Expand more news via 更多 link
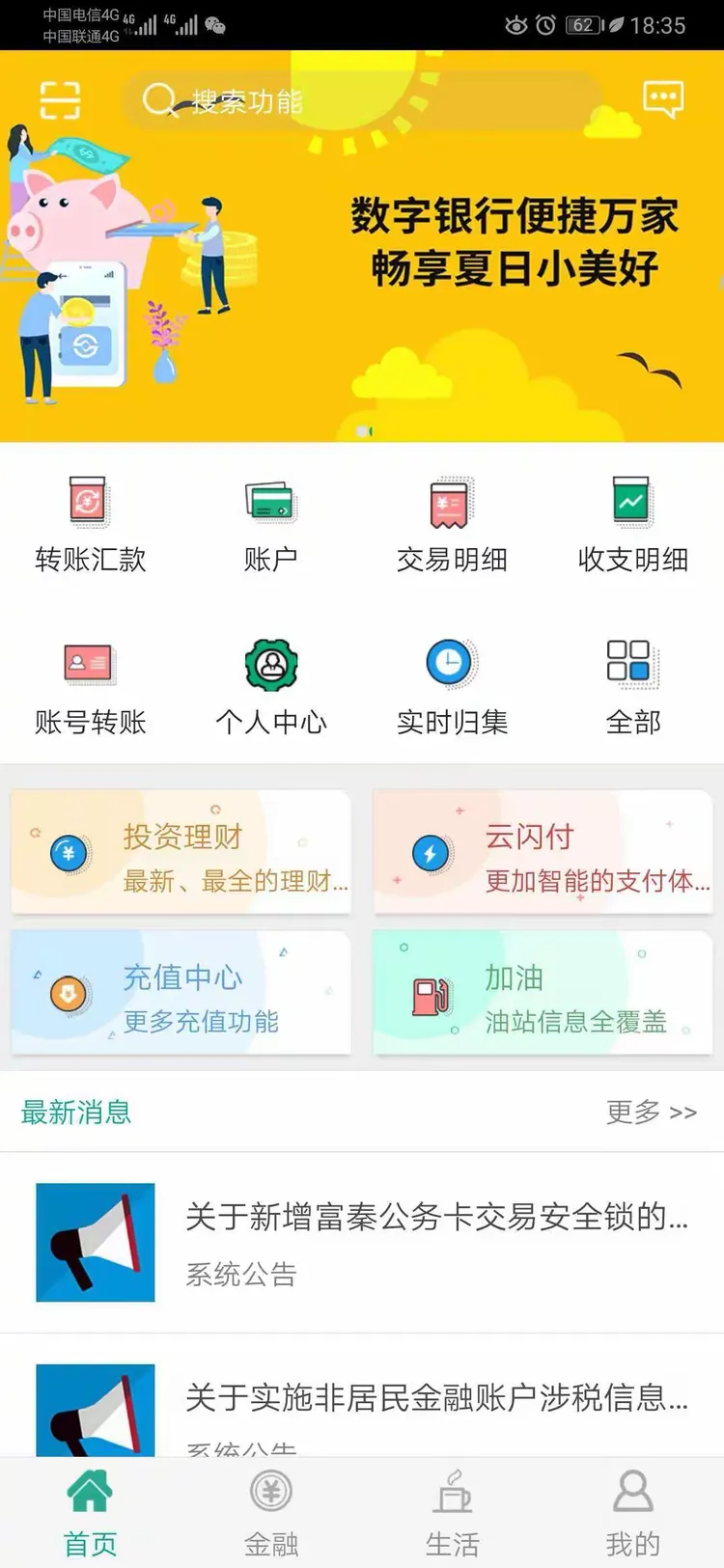 click(652, 1112)
